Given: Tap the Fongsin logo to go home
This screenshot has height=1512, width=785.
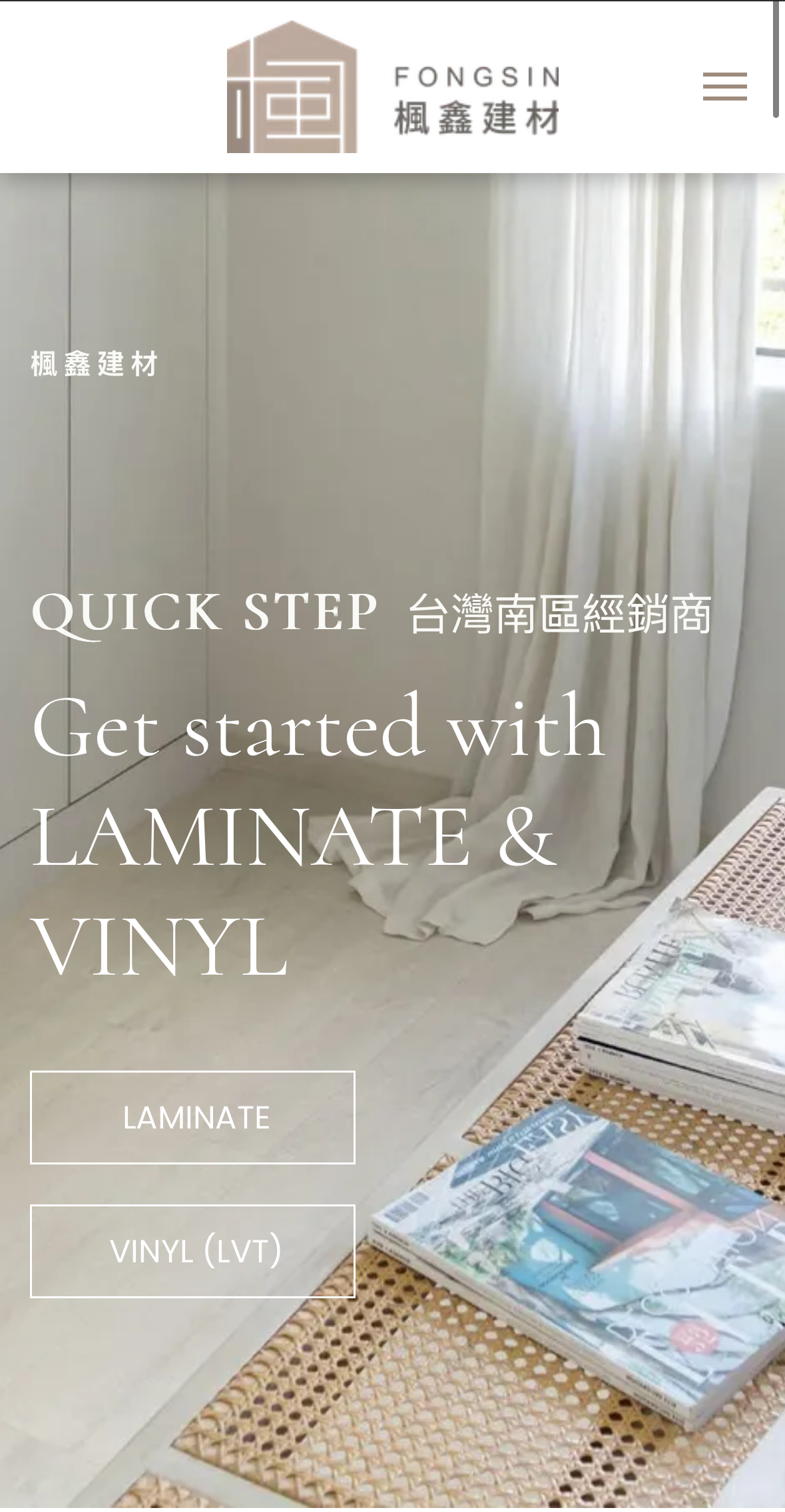Looking at the screenshot, I should [x=393, y=87].
